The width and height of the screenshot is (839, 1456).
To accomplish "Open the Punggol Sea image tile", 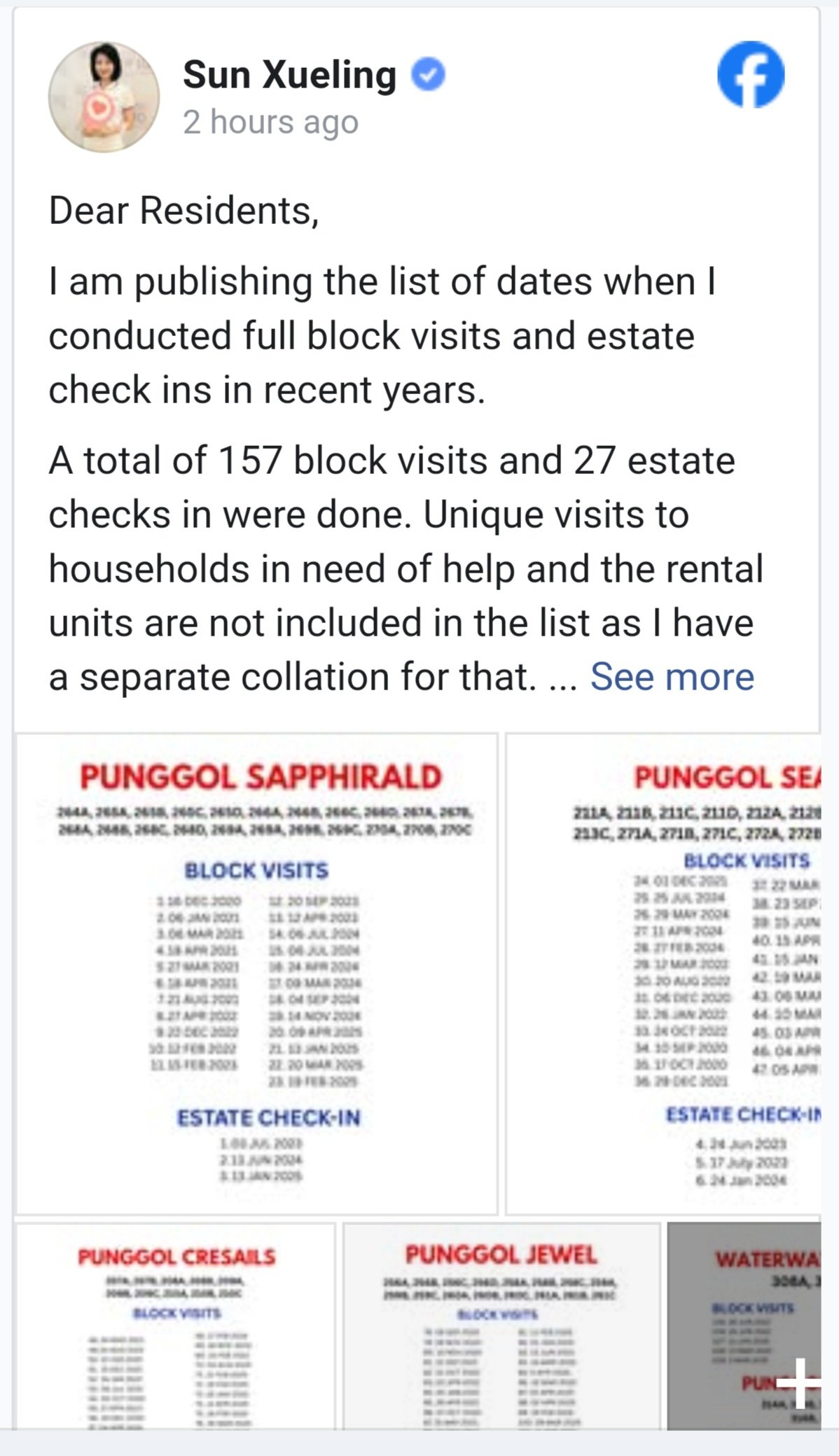I will coord(663,974).
